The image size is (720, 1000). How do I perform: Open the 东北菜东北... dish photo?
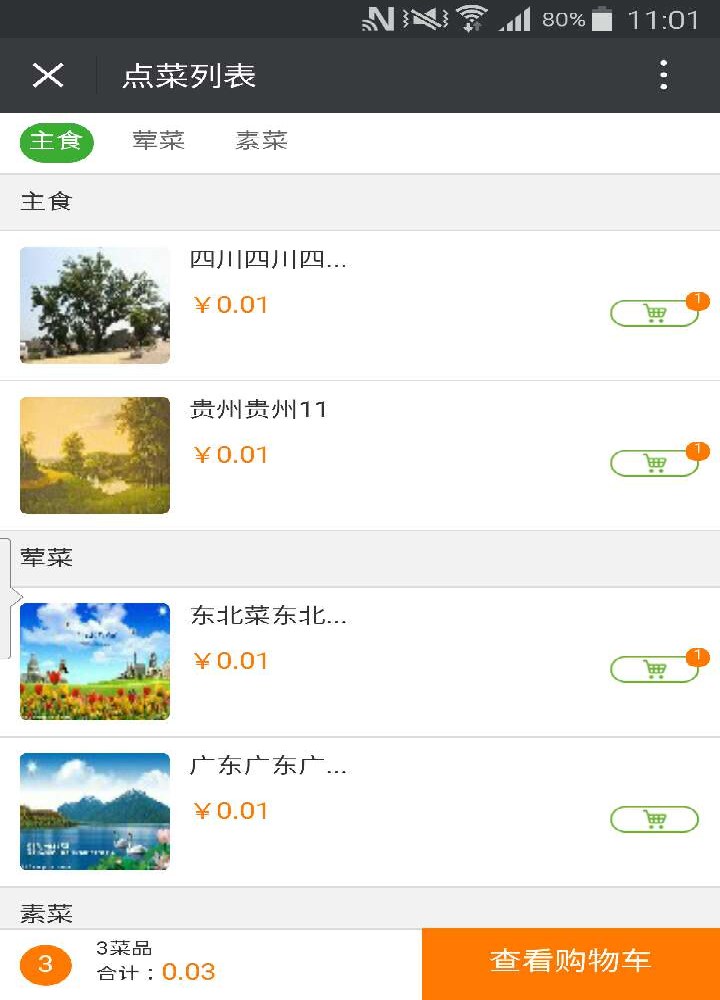click(95, 661)
